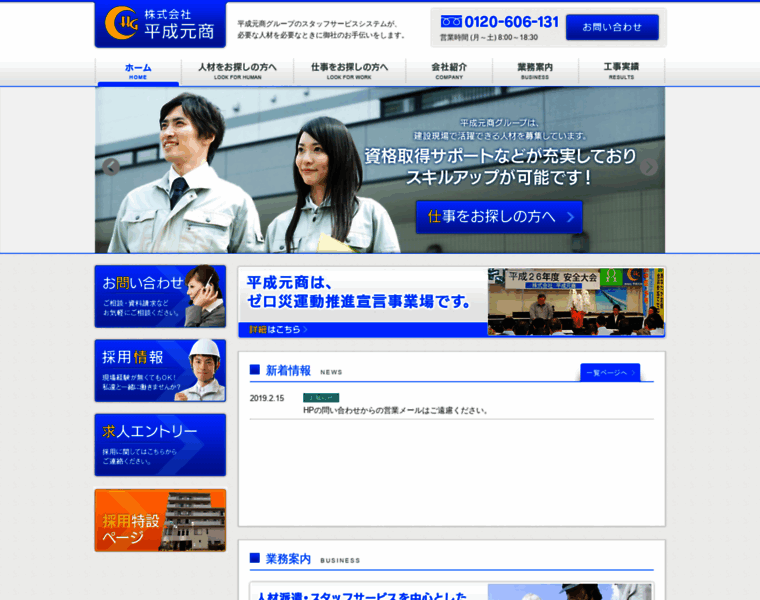Tap 仕事をお探しの方へ button on the banner
The image size is (760, 600).
498,216
